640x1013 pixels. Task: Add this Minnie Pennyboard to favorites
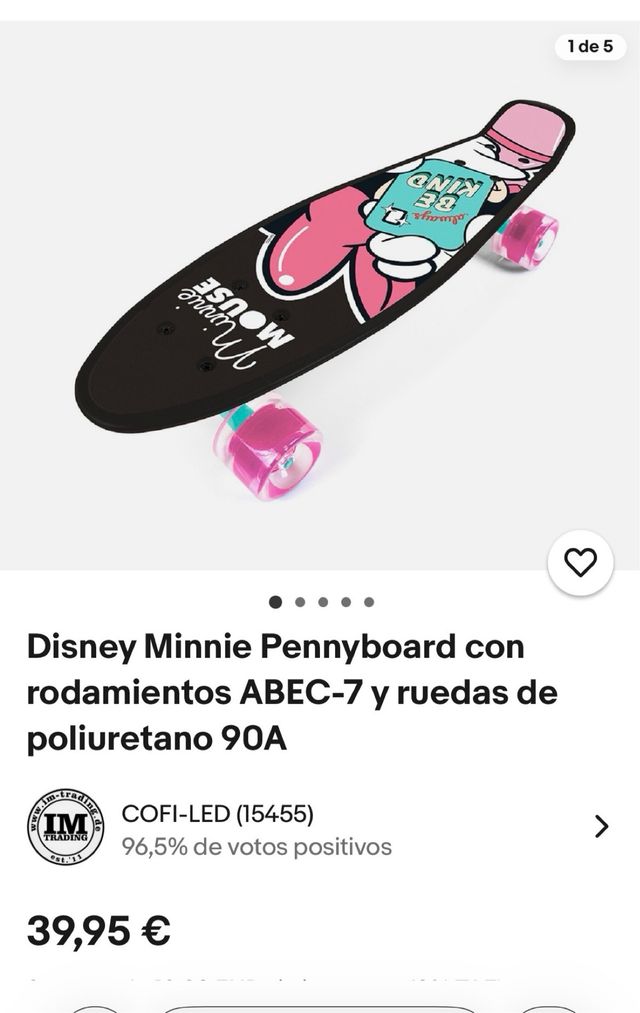tap(580, 563)
